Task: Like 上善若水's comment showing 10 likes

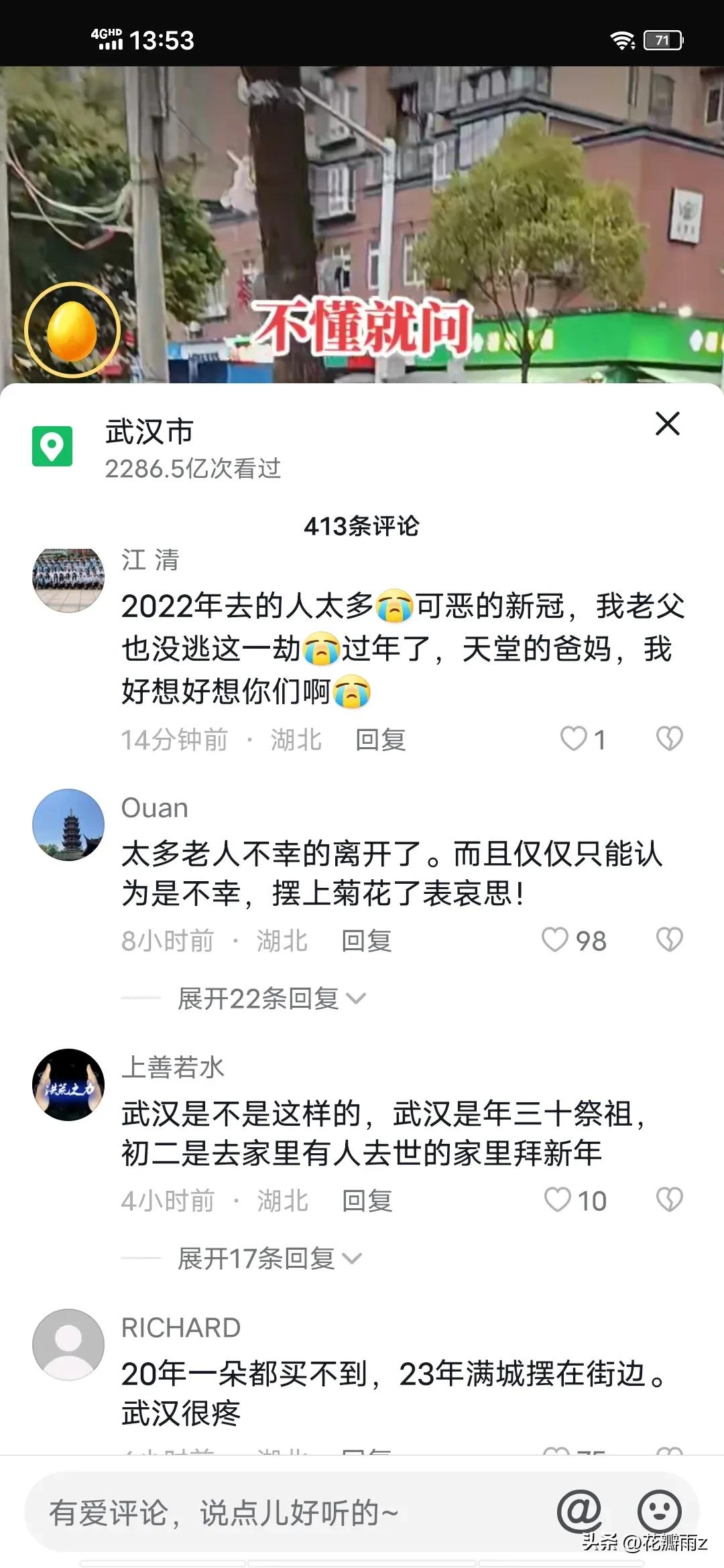Action: (x=556, y=1201)
